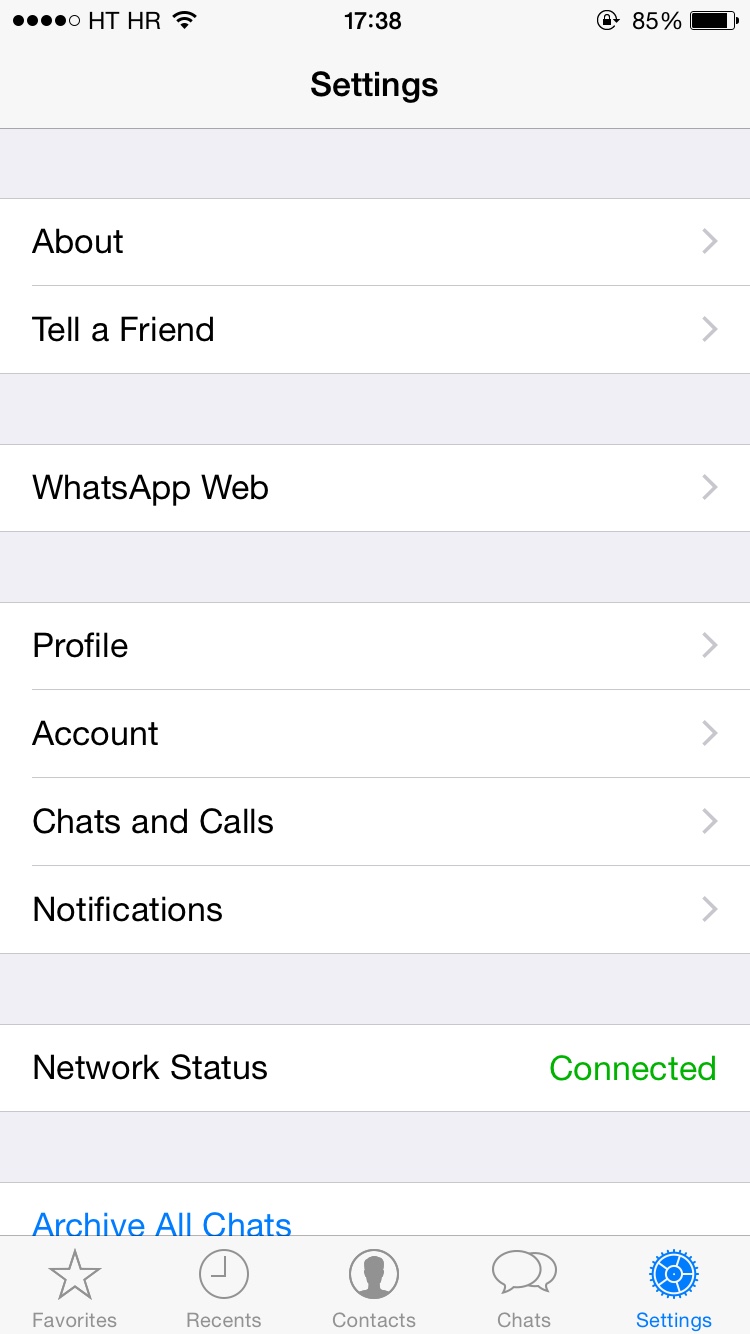Open Notifications settings
Screen dimensions: 750x1334
pos(375,910)
